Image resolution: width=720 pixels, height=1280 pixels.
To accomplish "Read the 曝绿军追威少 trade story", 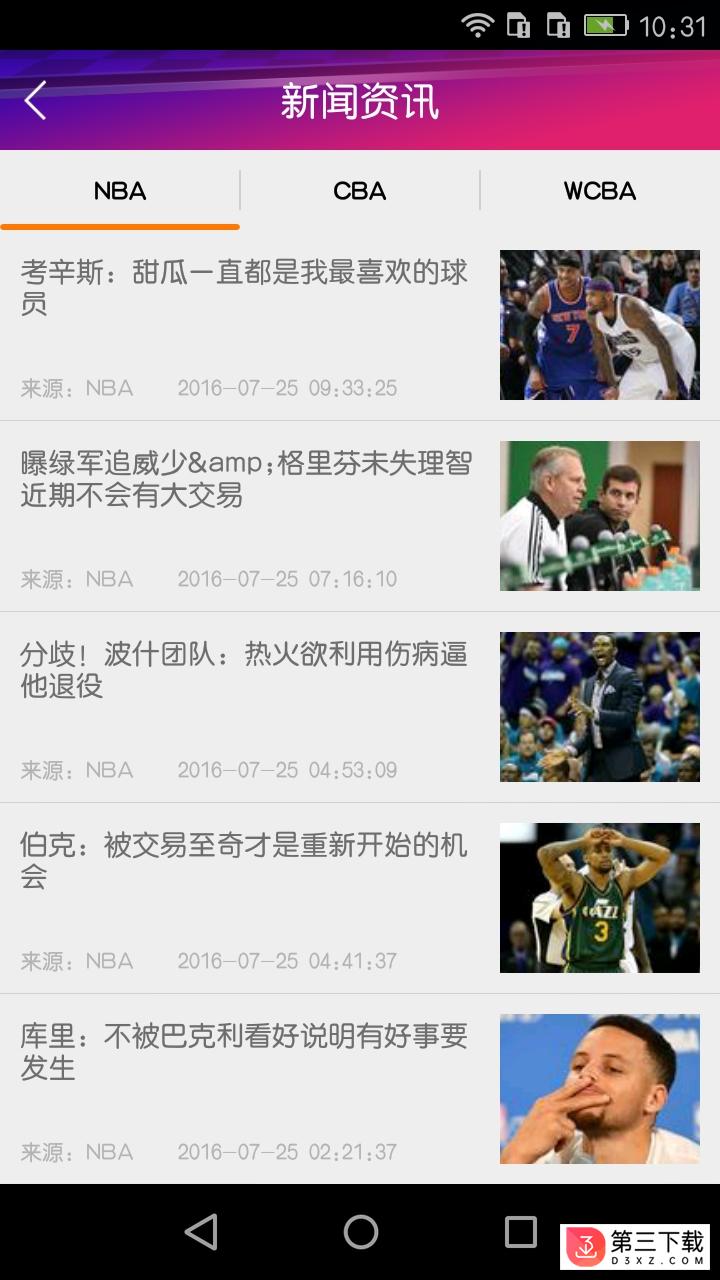I will tap(245, 479).
